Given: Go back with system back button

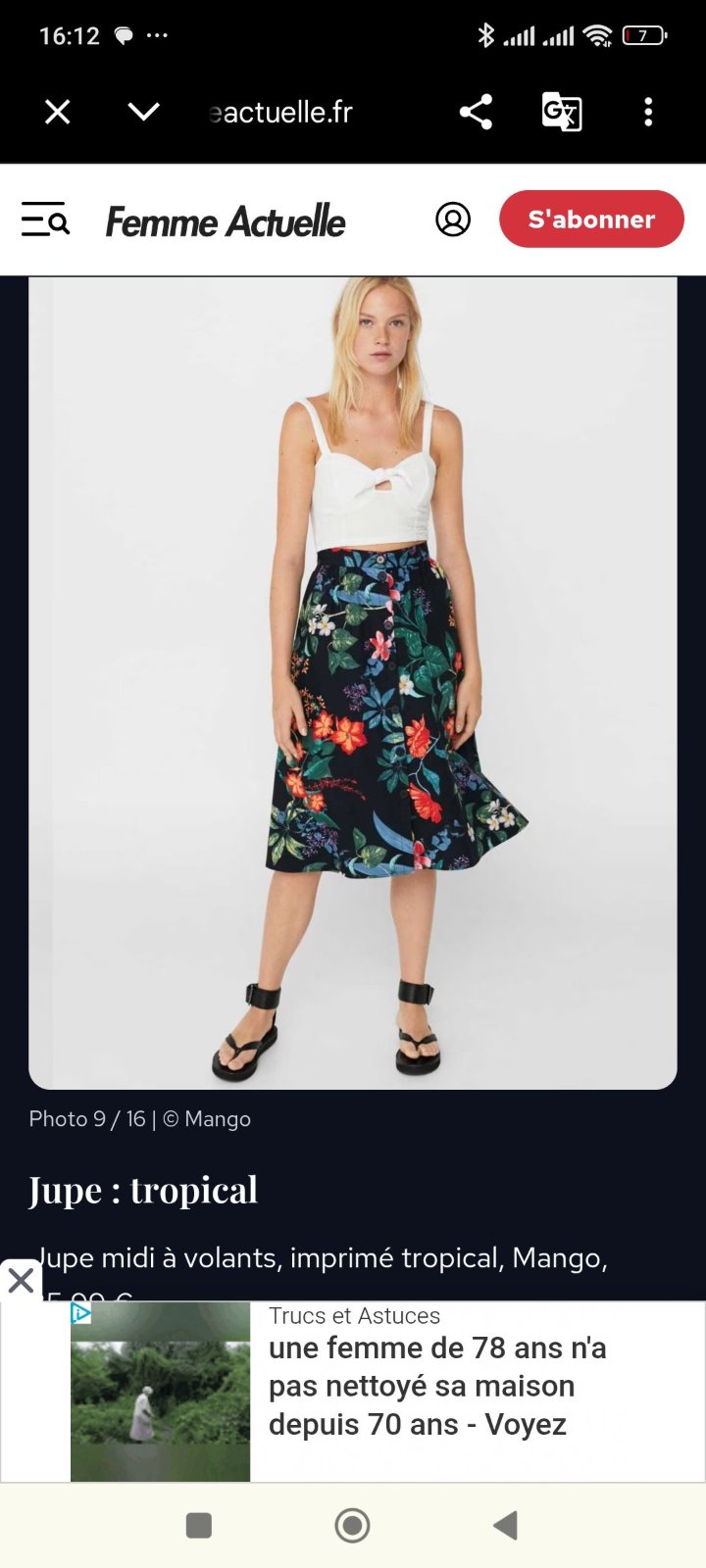Looking at the screenshot, I should (x=505, y=1525).
